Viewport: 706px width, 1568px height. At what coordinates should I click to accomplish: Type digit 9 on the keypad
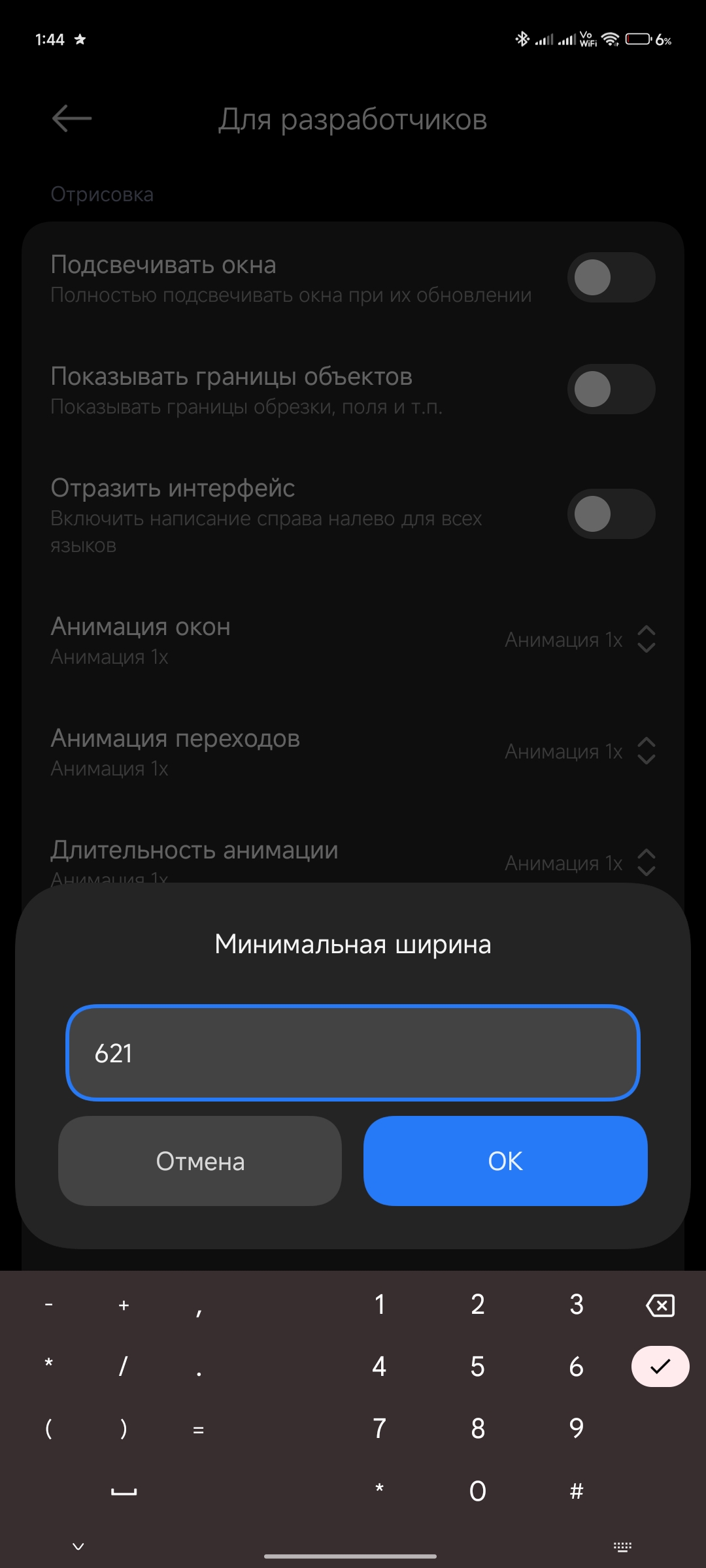577,1429
